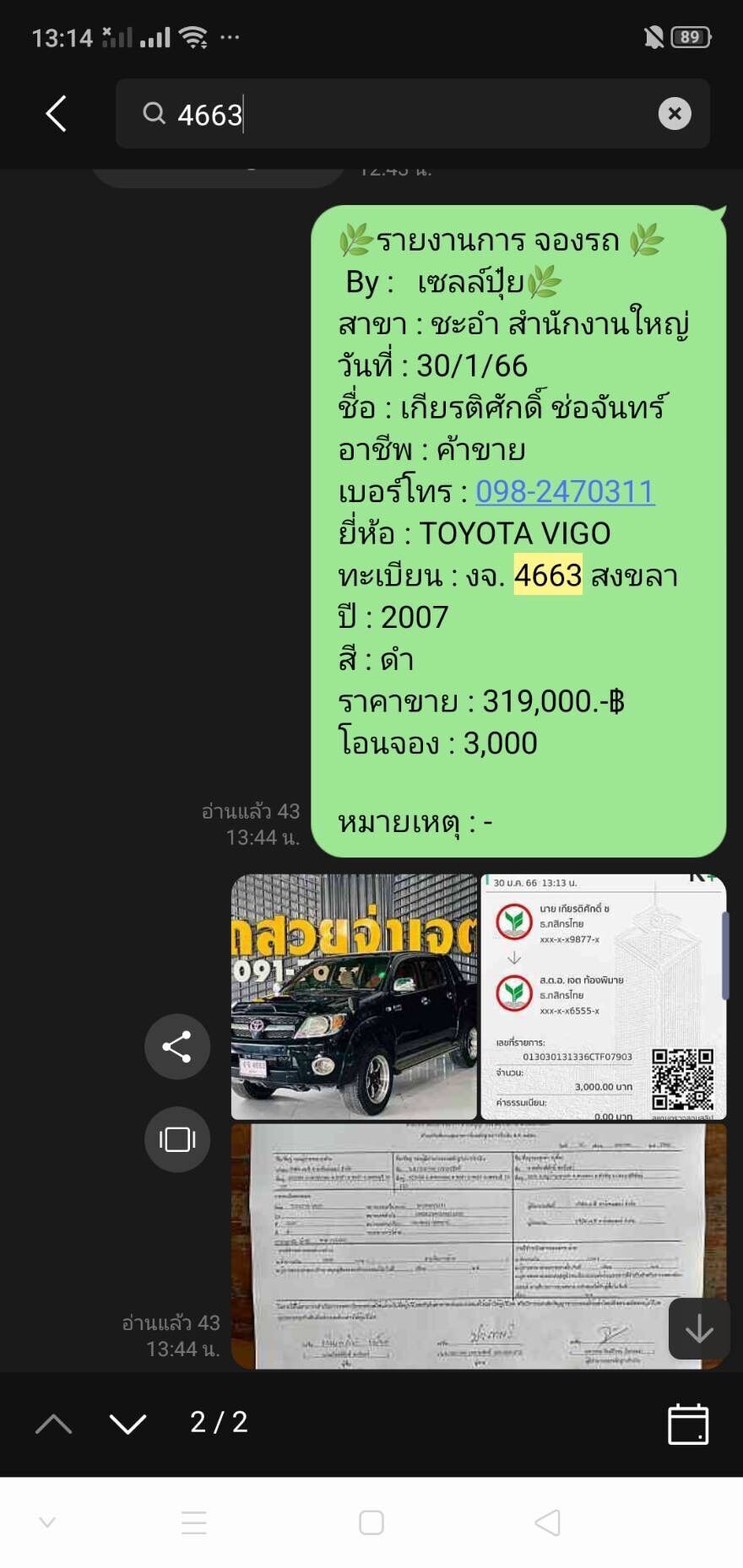Call phone number 098-2470311 link
This screenshot has width=743, height=1568.
coord(565,491)
